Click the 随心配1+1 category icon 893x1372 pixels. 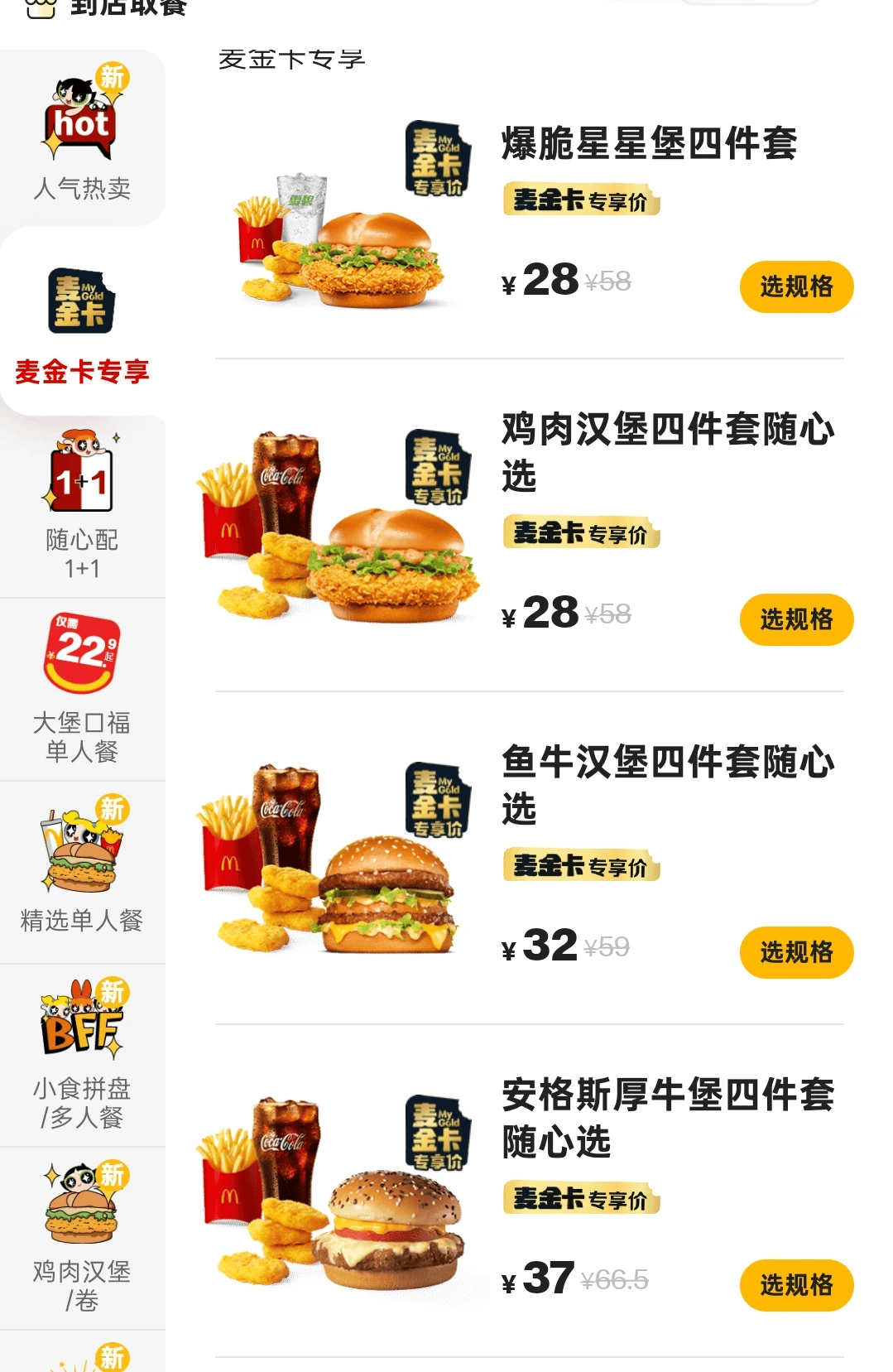click(83, 484)
